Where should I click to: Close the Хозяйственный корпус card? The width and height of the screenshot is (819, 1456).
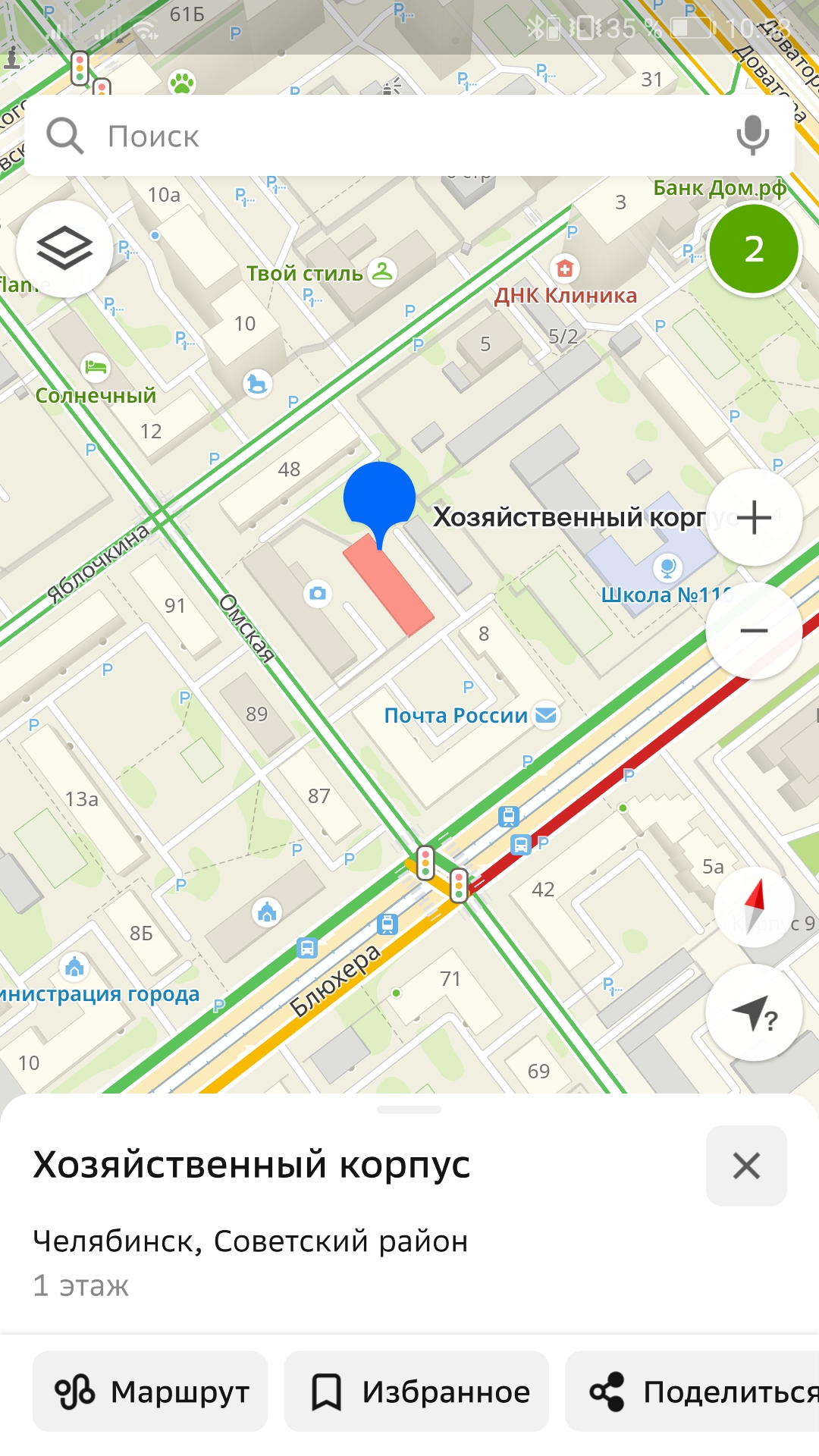click(x=746, y=1166)
